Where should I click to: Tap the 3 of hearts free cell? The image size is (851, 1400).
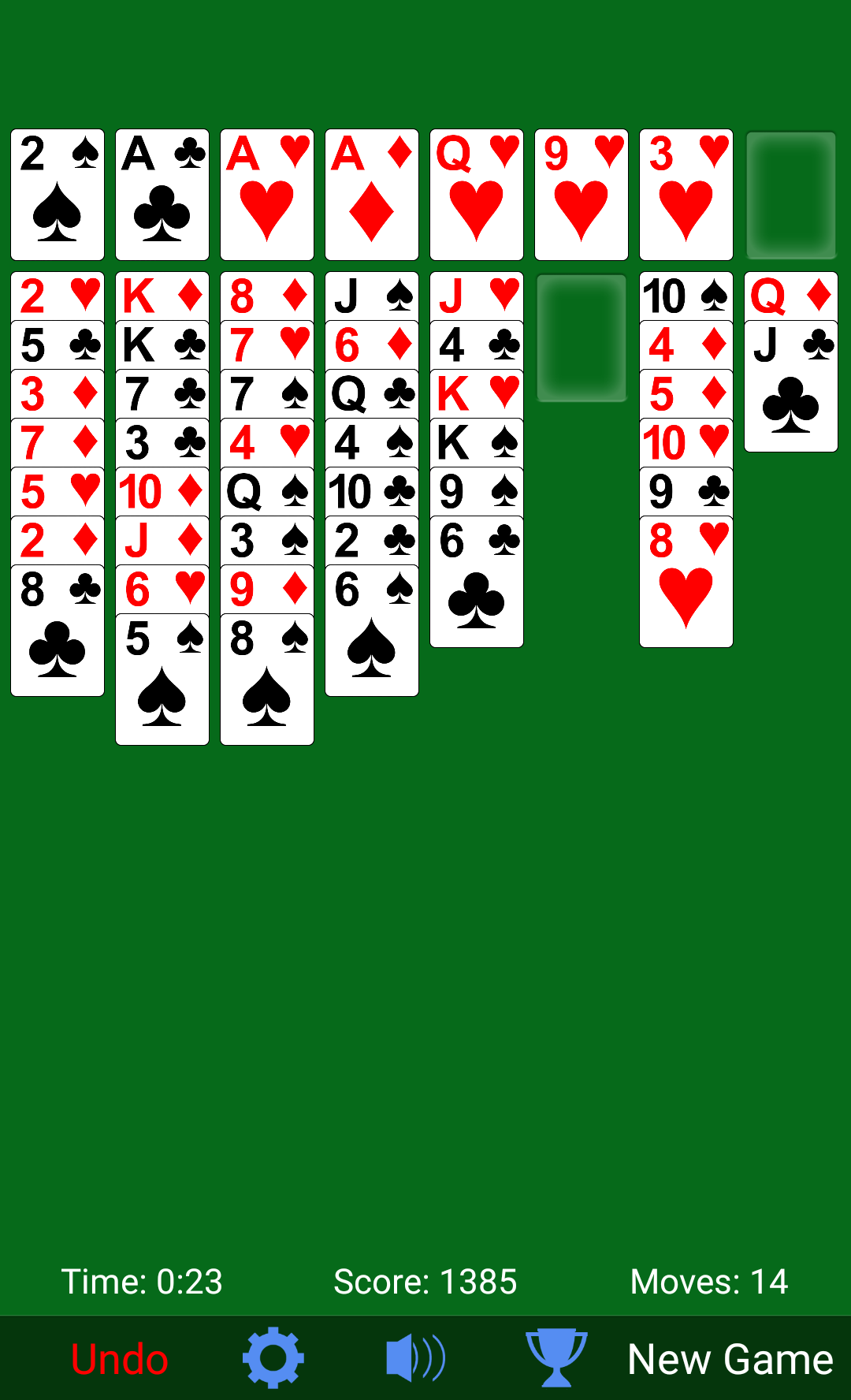click(x=686, y=195)
